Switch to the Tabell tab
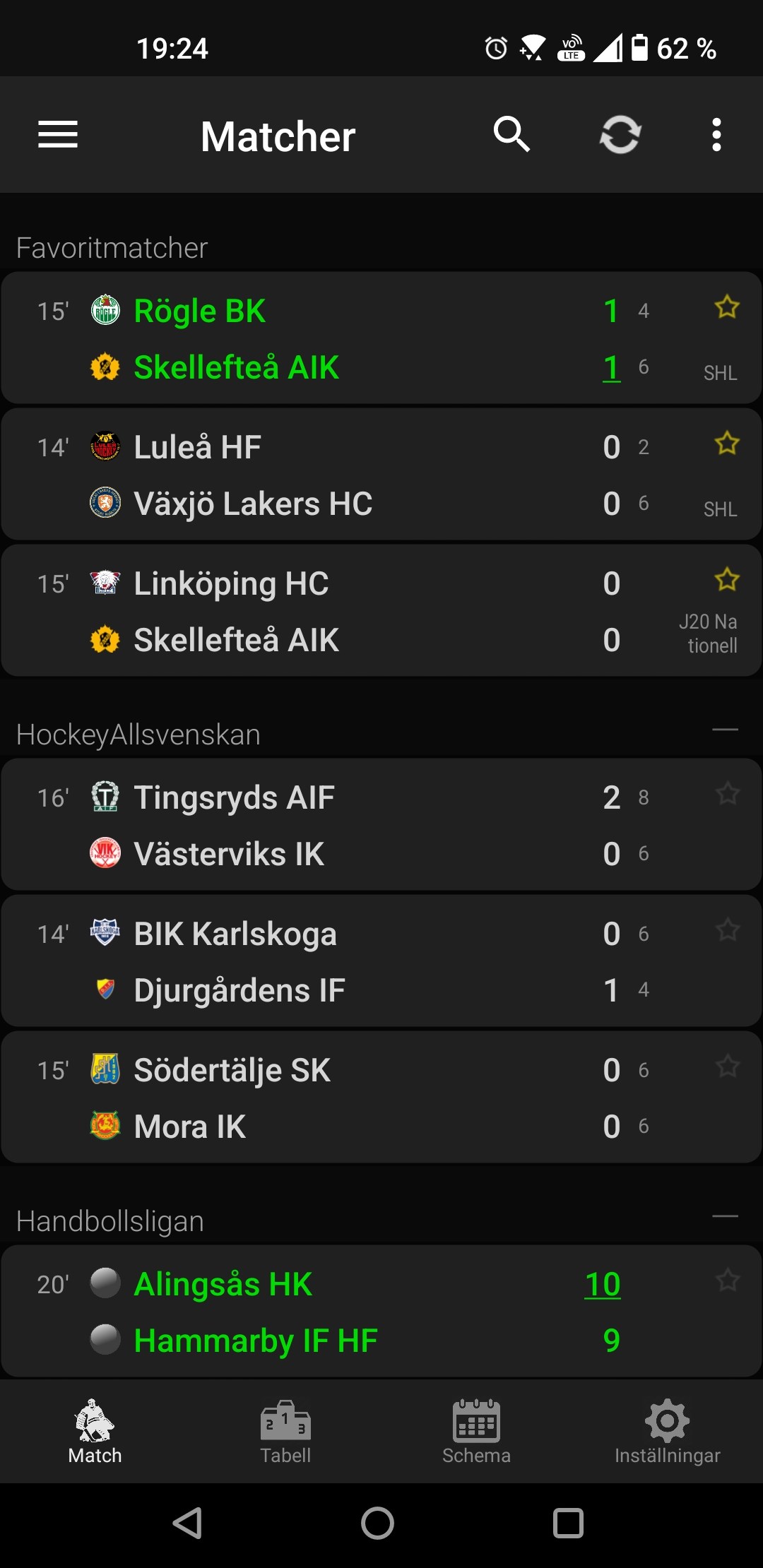The height and width of the screenshot is (1568, 763). point(285,1432)
